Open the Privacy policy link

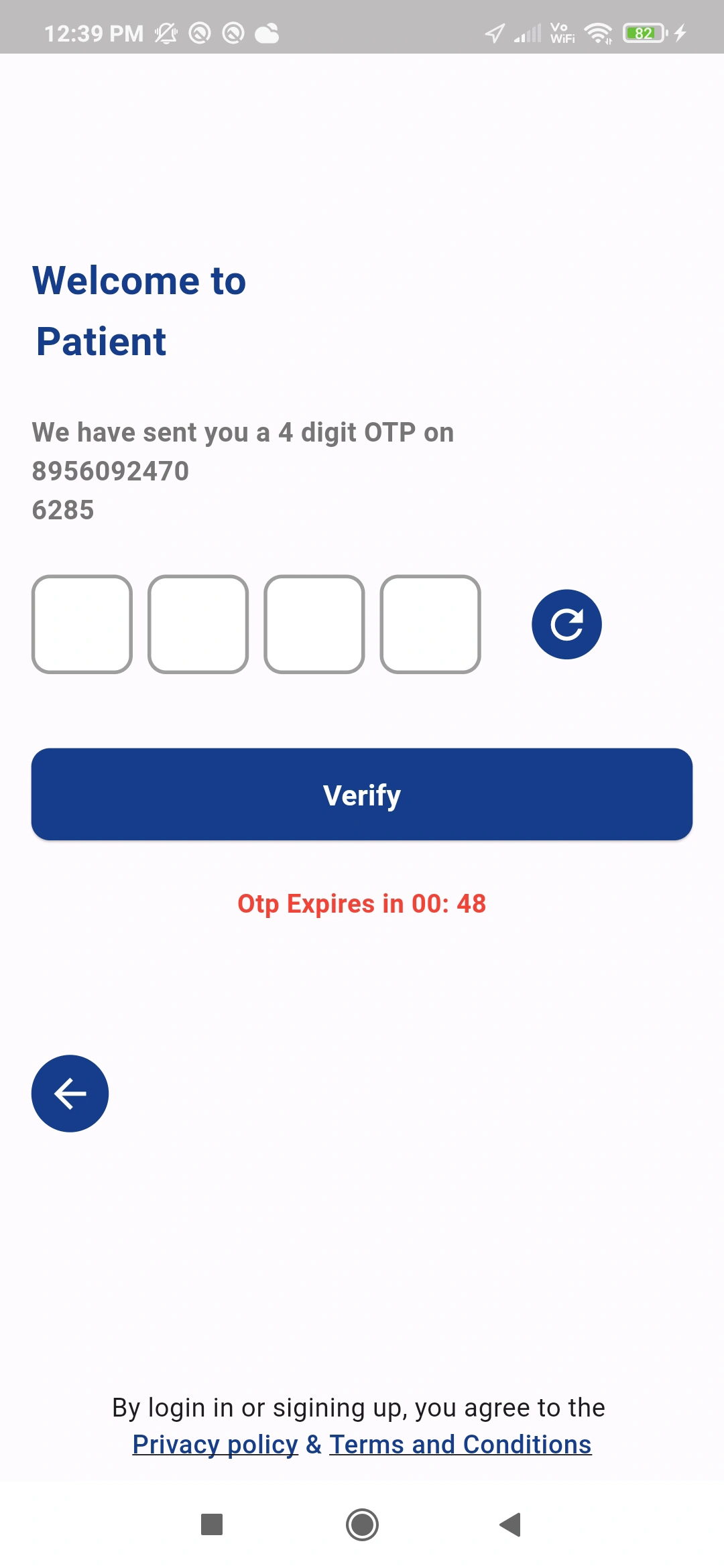[215, 1444]
